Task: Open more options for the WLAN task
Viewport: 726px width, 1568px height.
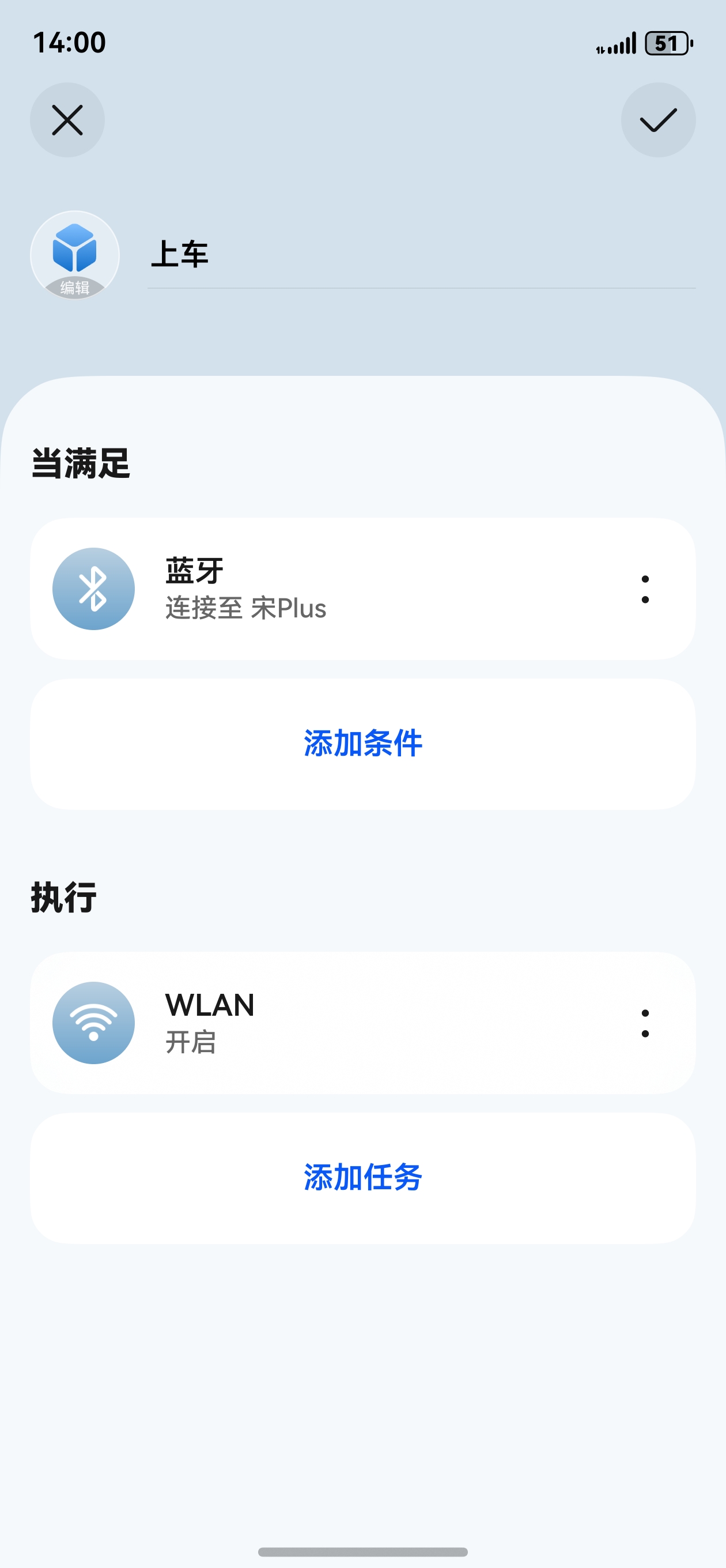Action: coord(645,1023)
